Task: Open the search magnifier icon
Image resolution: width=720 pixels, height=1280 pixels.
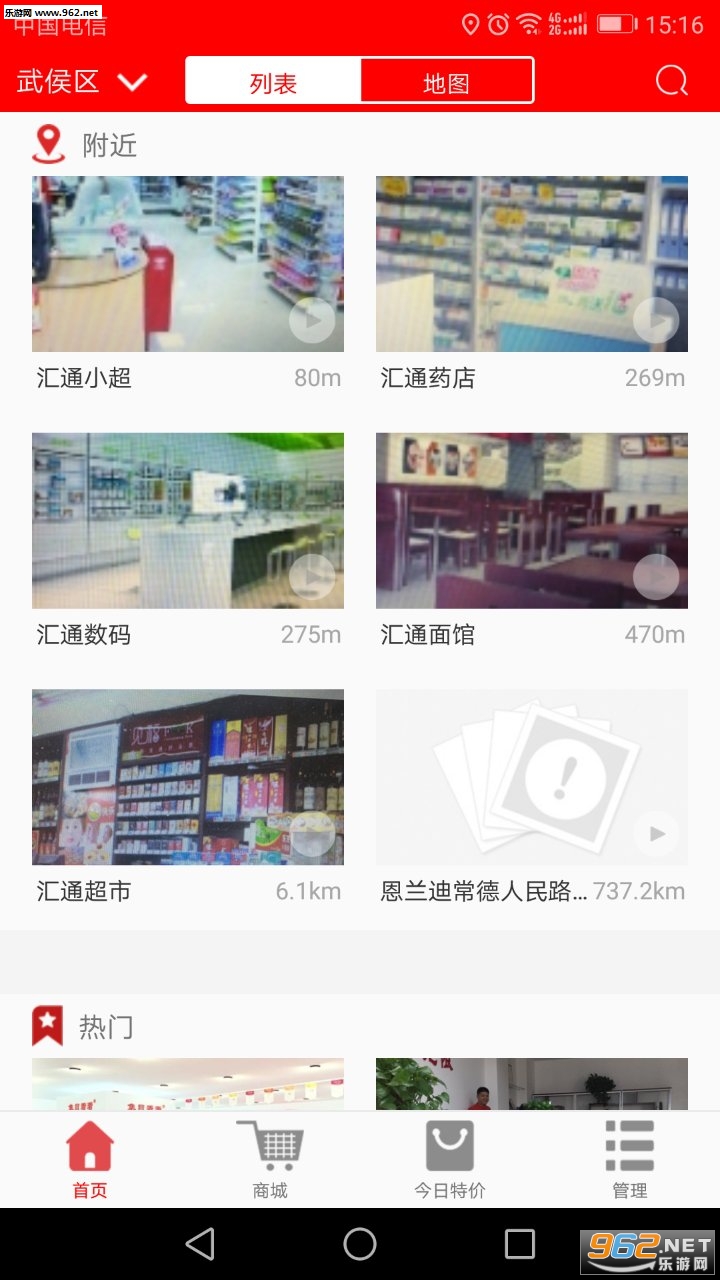Action: tap(671, 81)
